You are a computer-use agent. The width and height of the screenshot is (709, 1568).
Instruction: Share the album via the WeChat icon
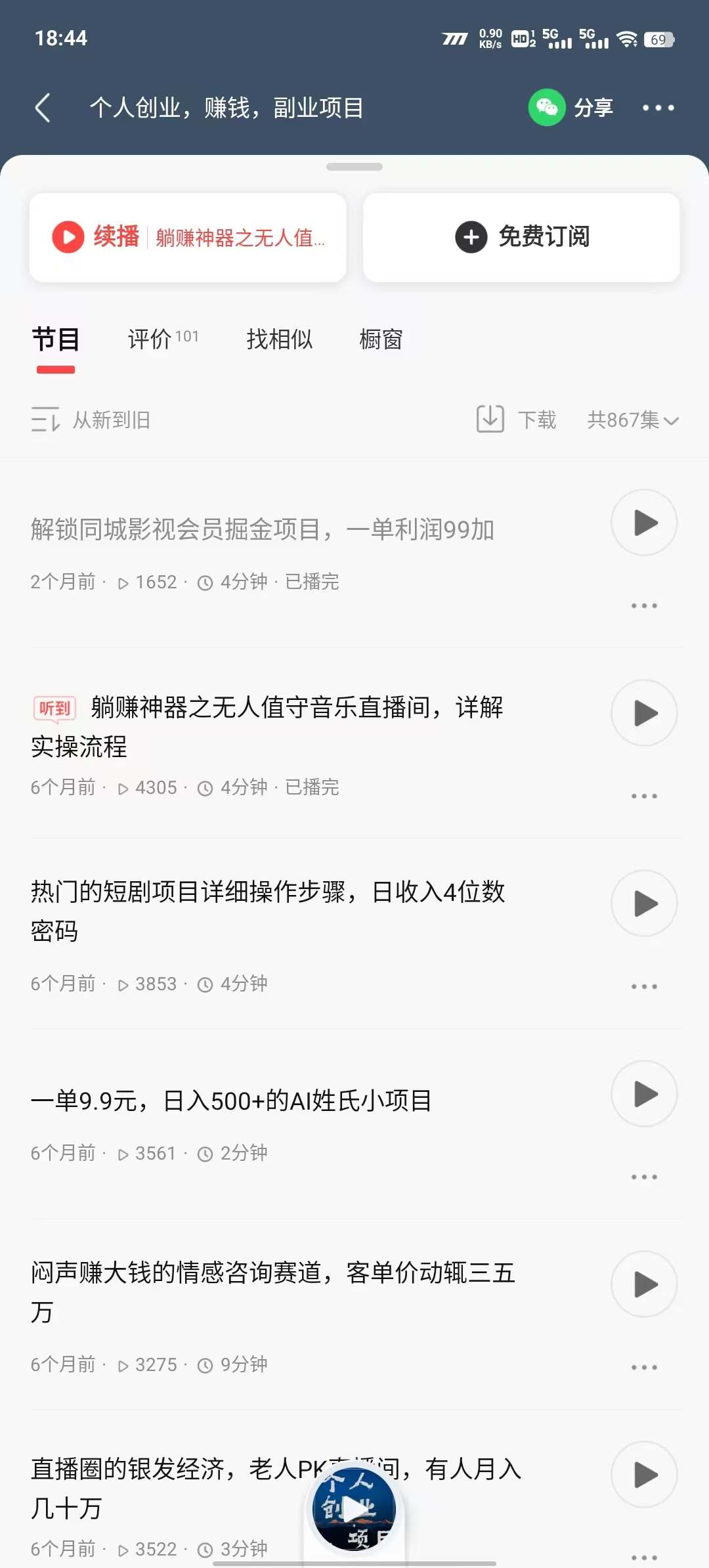[547, 107]
